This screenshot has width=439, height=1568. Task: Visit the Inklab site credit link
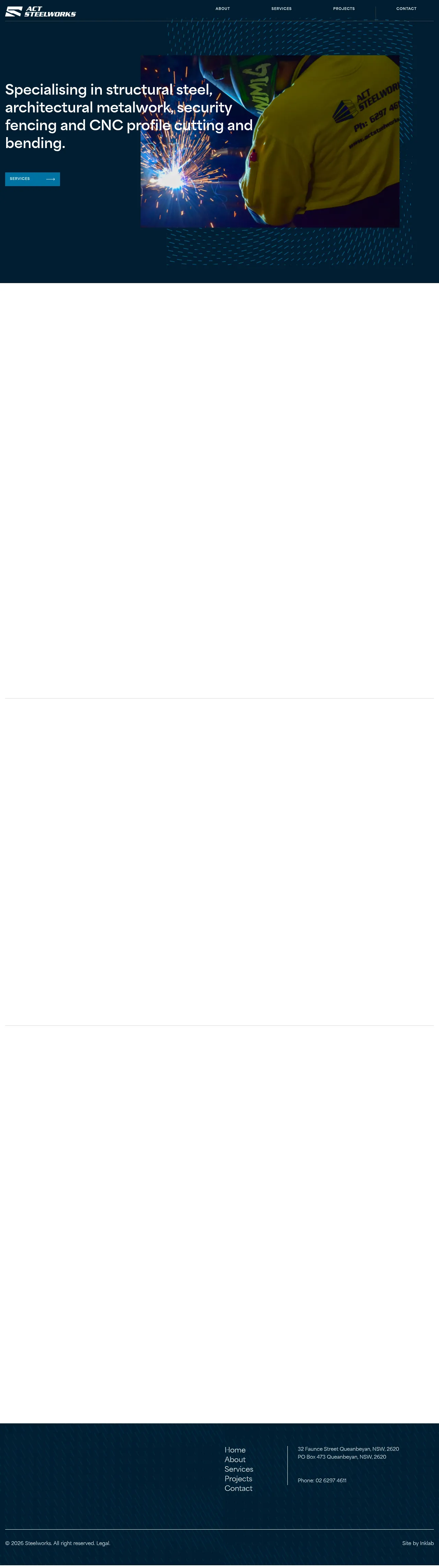point(426,1543)
